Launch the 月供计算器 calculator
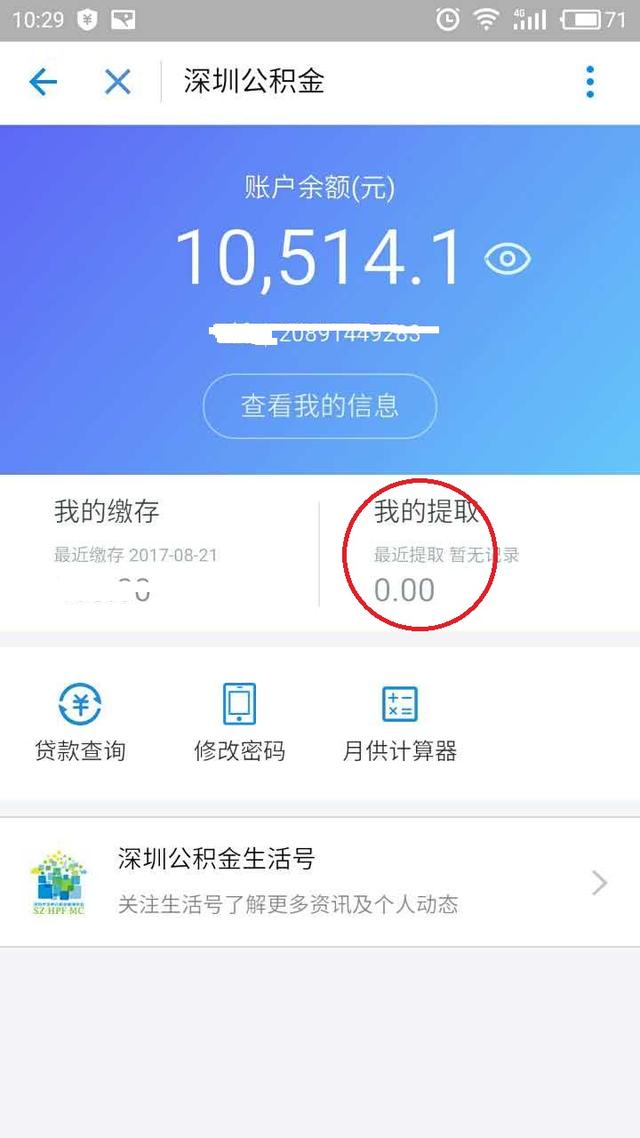The height and width of the screenshot is (1138, 640). click(400, 722)
